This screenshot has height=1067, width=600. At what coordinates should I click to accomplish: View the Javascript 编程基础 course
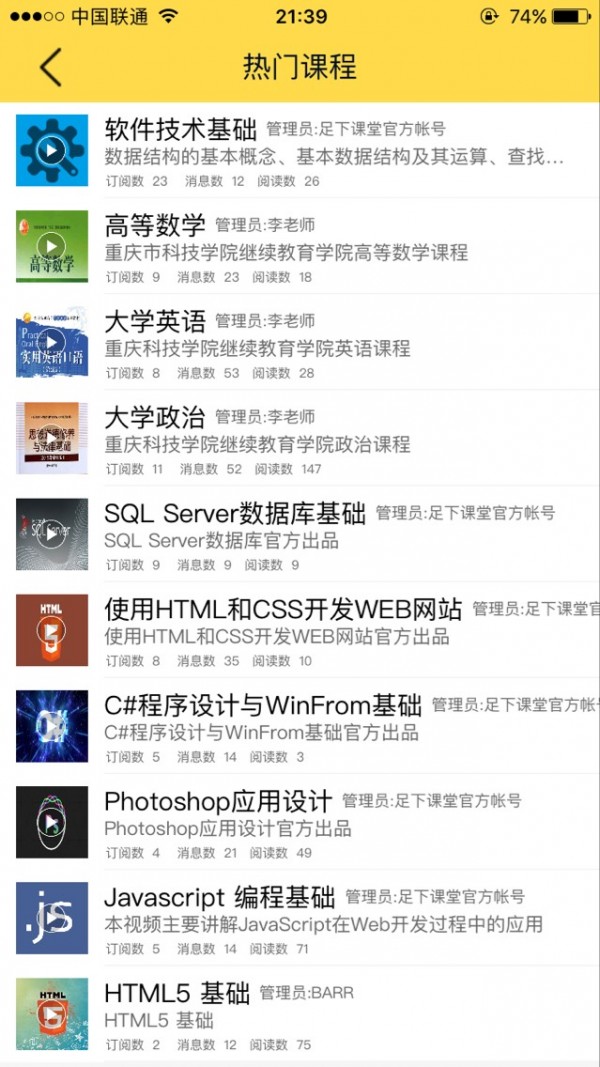300,919
